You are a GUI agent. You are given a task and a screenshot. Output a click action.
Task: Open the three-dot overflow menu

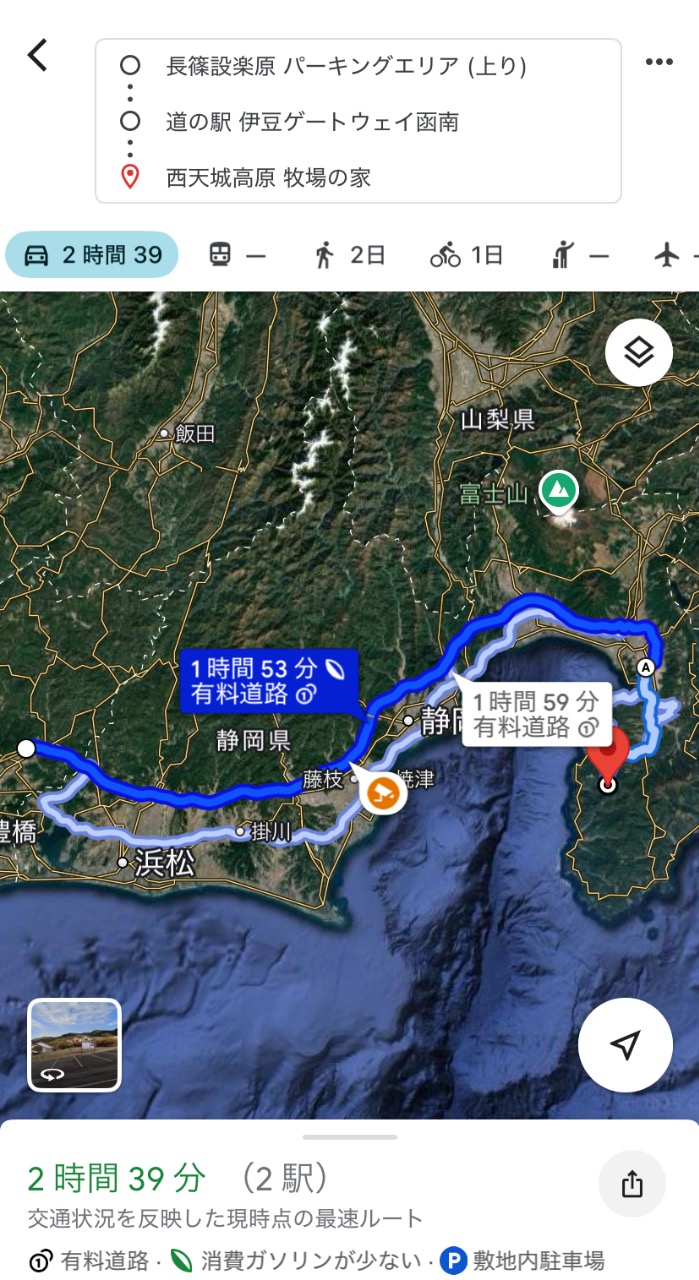coord(659,62)
